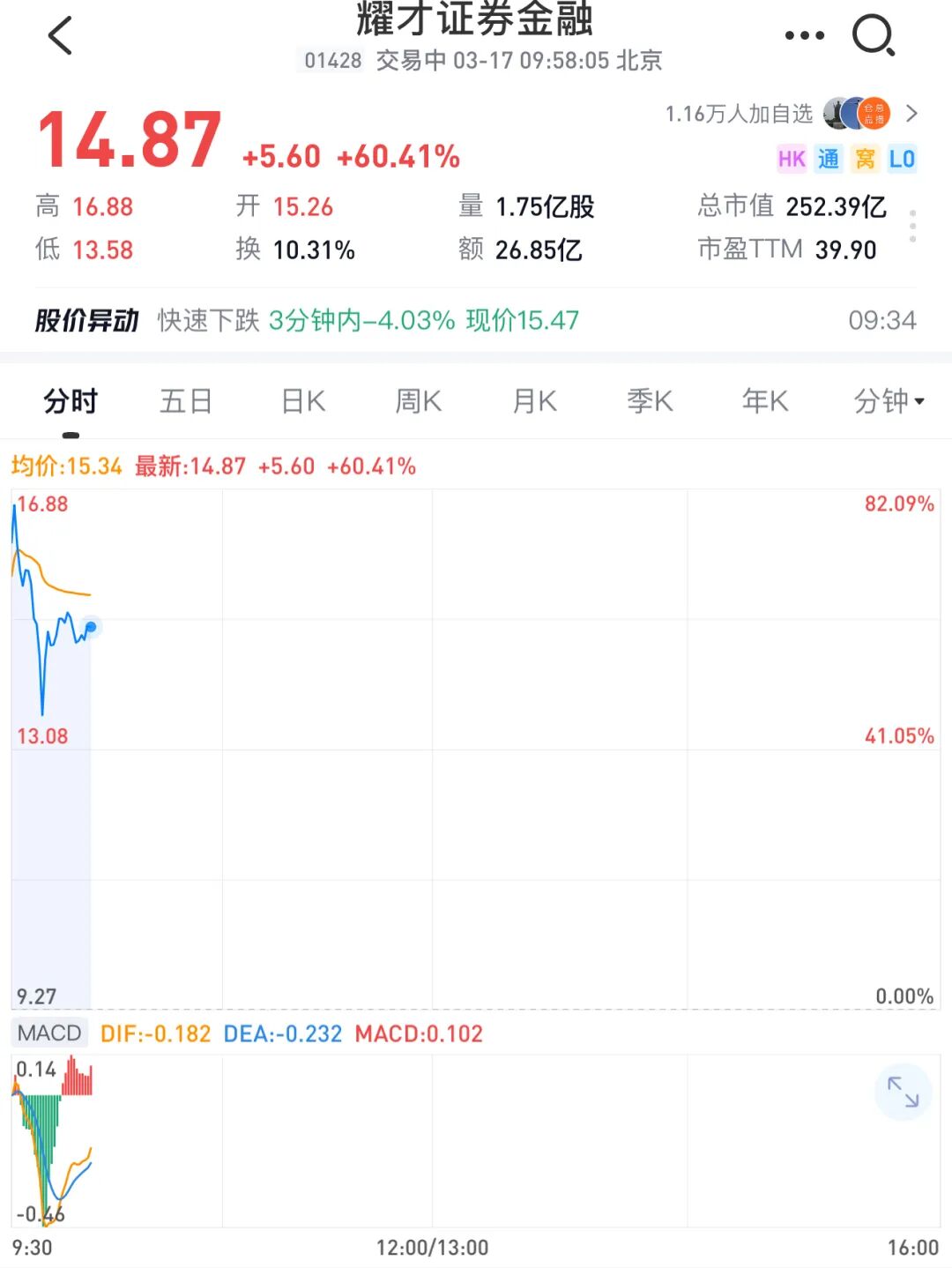Expand more quote details via vertical dots

(x=912, y=227)
